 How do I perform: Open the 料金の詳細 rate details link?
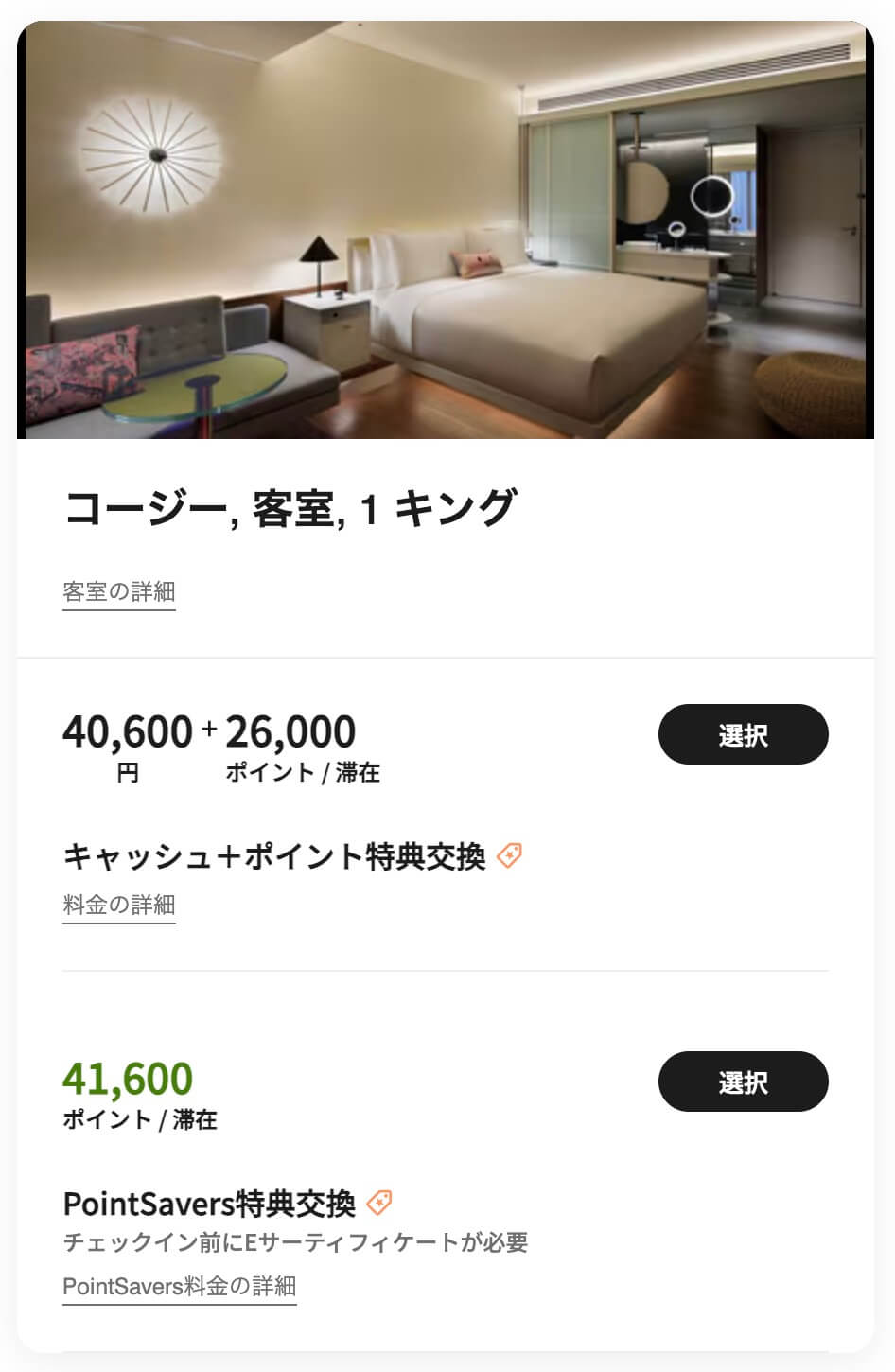118,904
